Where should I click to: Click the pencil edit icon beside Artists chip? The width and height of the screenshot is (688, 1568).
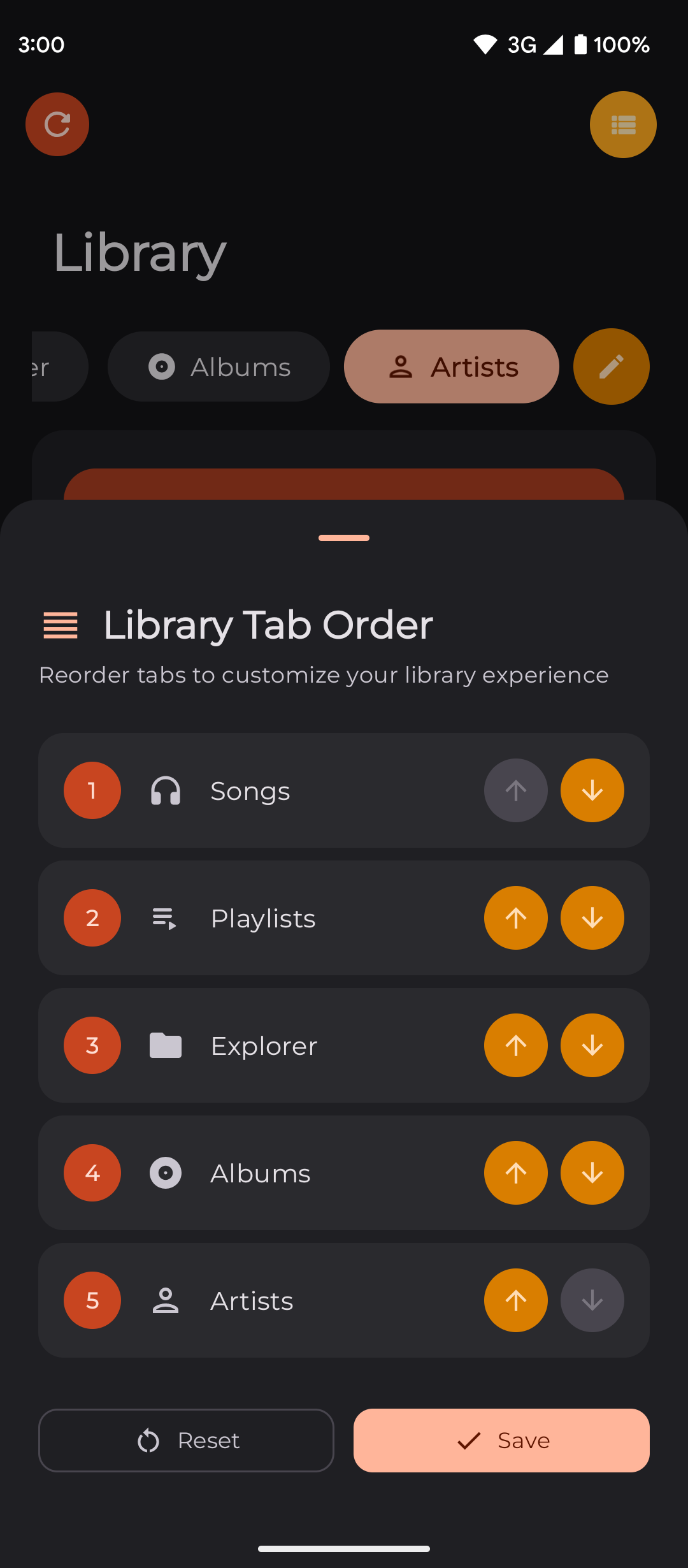pos(610,367)
